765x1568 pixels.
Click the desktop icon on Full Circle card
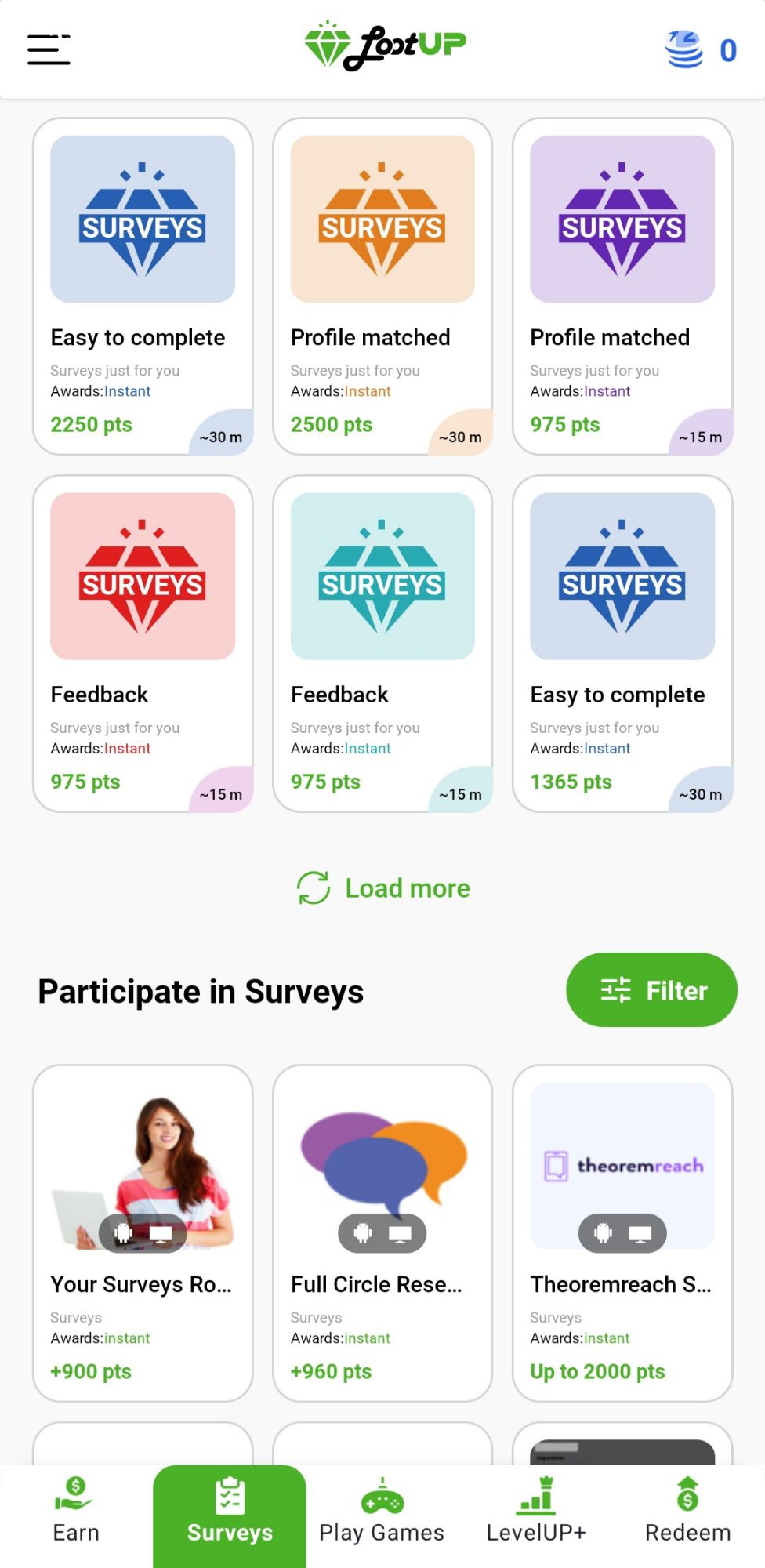pos(402,1232)
